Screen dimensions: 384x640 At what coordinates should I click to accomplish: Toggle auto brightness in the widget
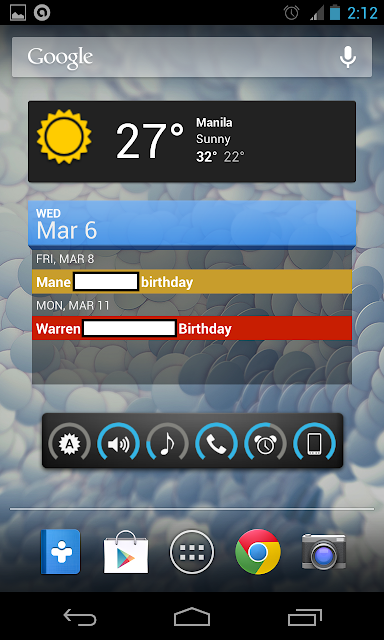click(69, 442)
